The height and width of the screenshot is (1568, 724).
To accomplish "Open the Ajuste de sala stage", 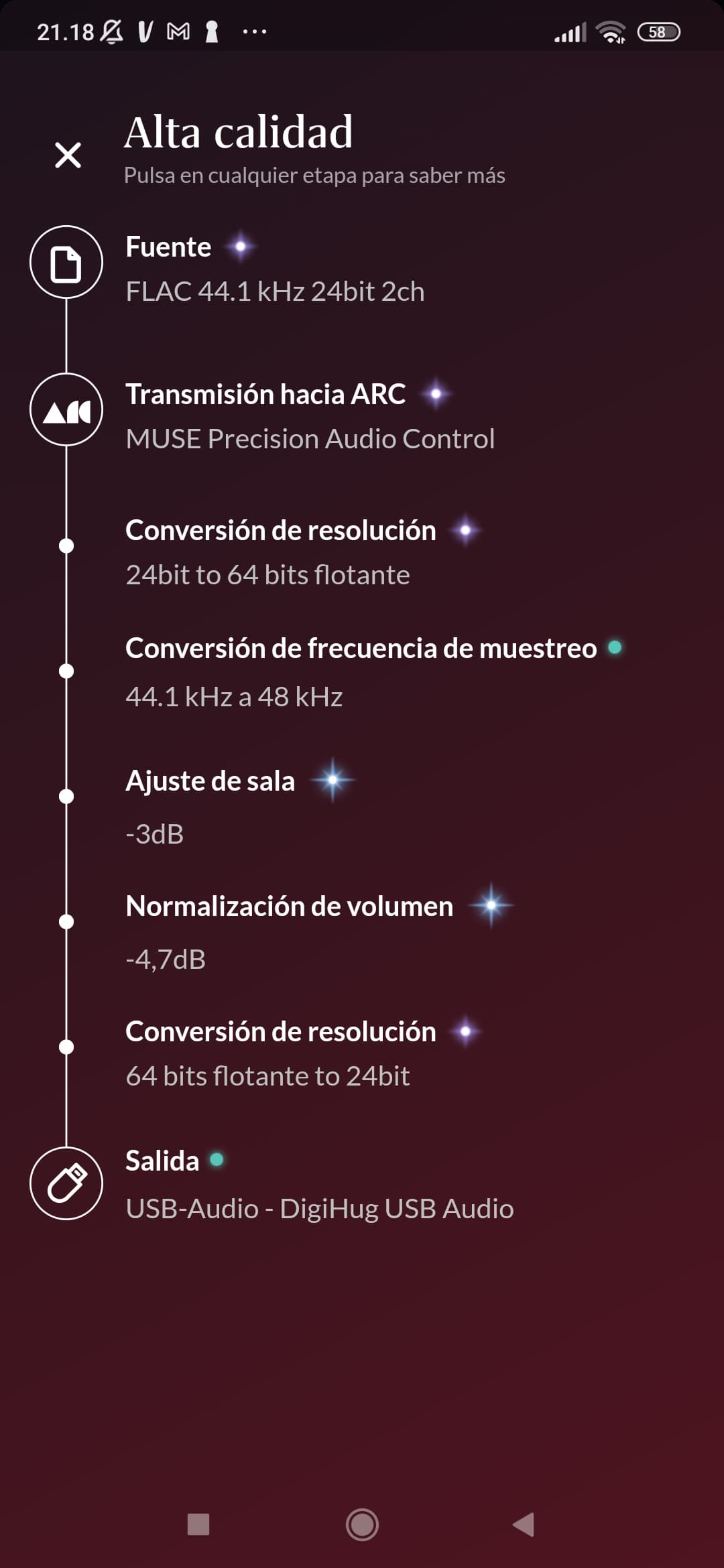I will click(362, 807).
